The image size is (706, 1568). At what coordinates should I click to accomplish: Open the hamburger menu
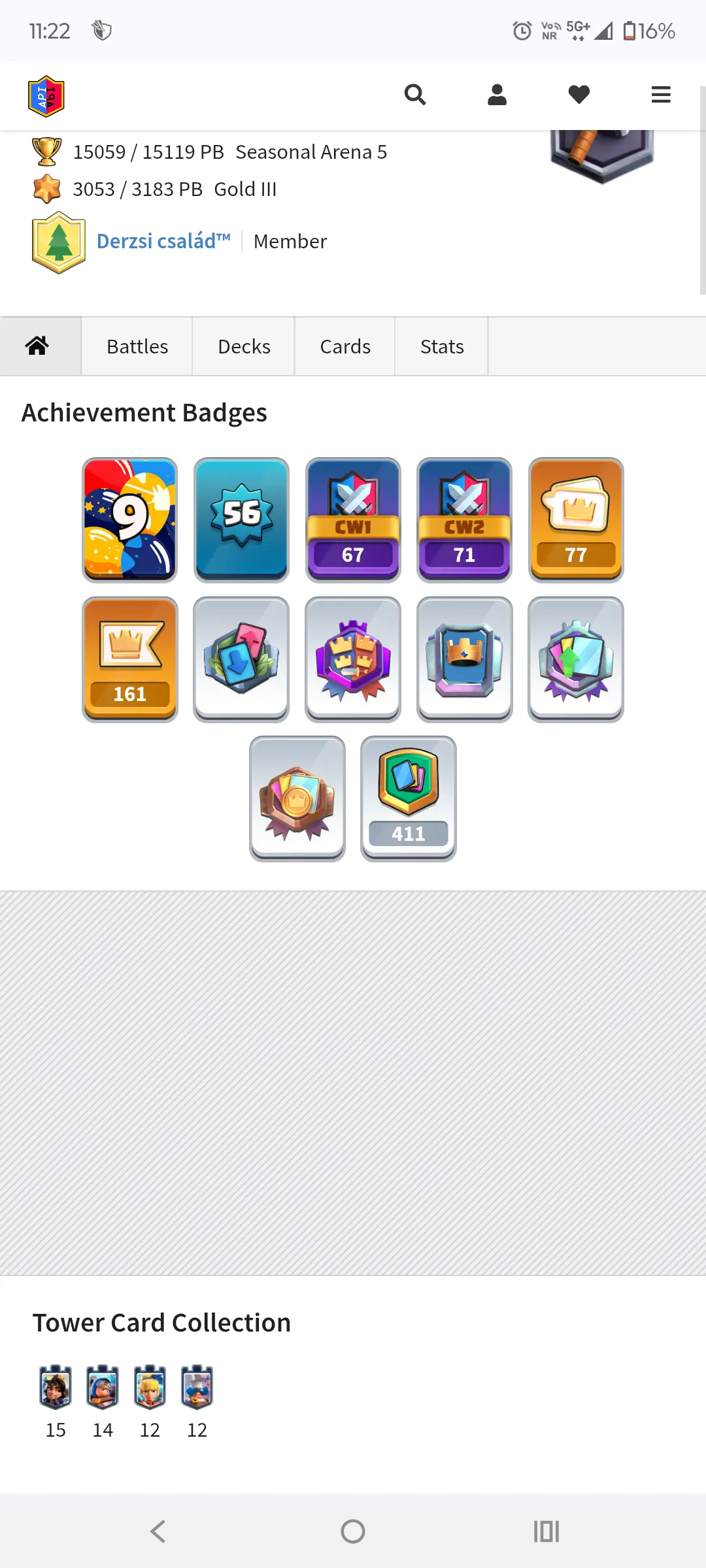click(661, 95)
